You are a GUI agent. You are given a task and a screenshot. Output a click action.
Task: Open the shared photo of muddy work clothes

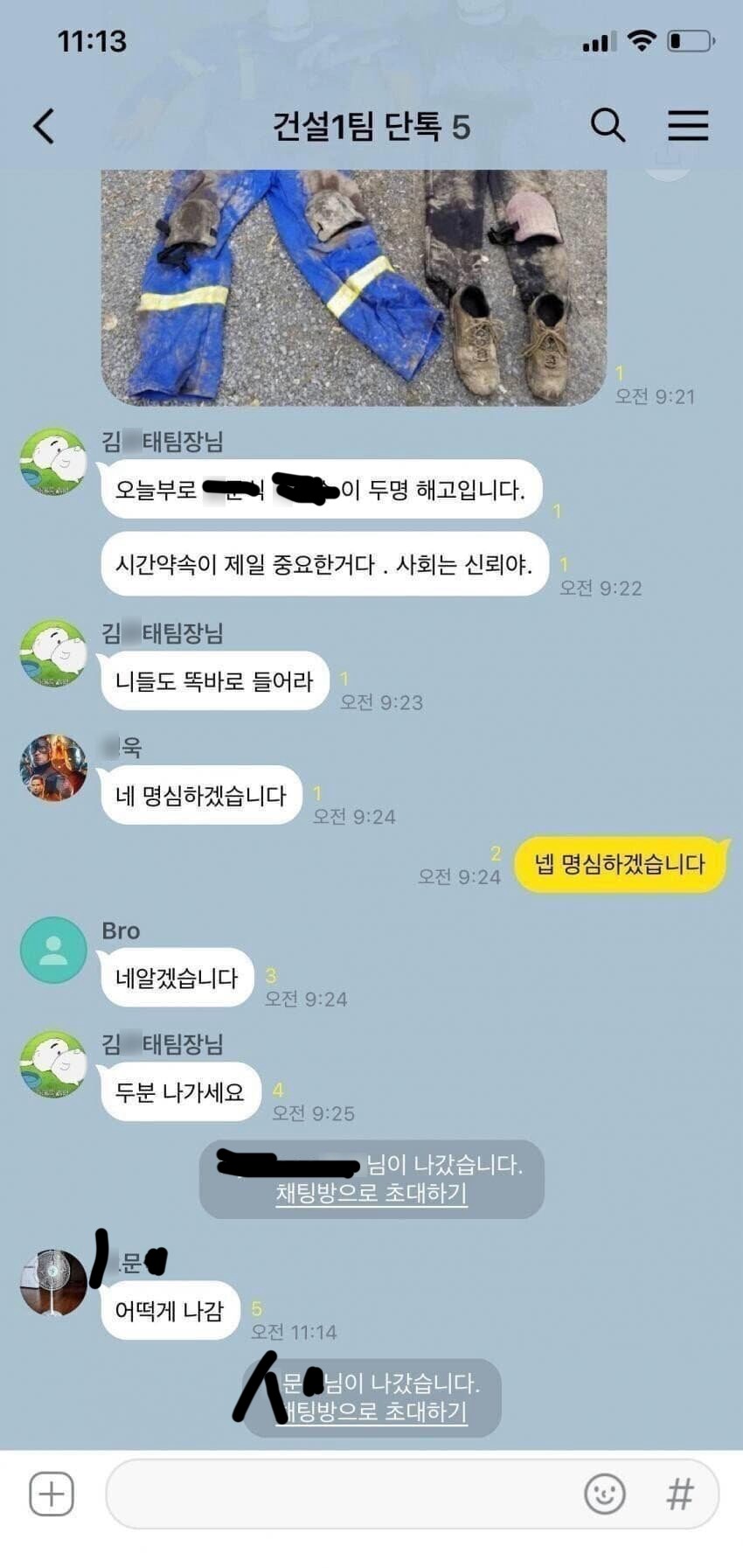[354, 287]
